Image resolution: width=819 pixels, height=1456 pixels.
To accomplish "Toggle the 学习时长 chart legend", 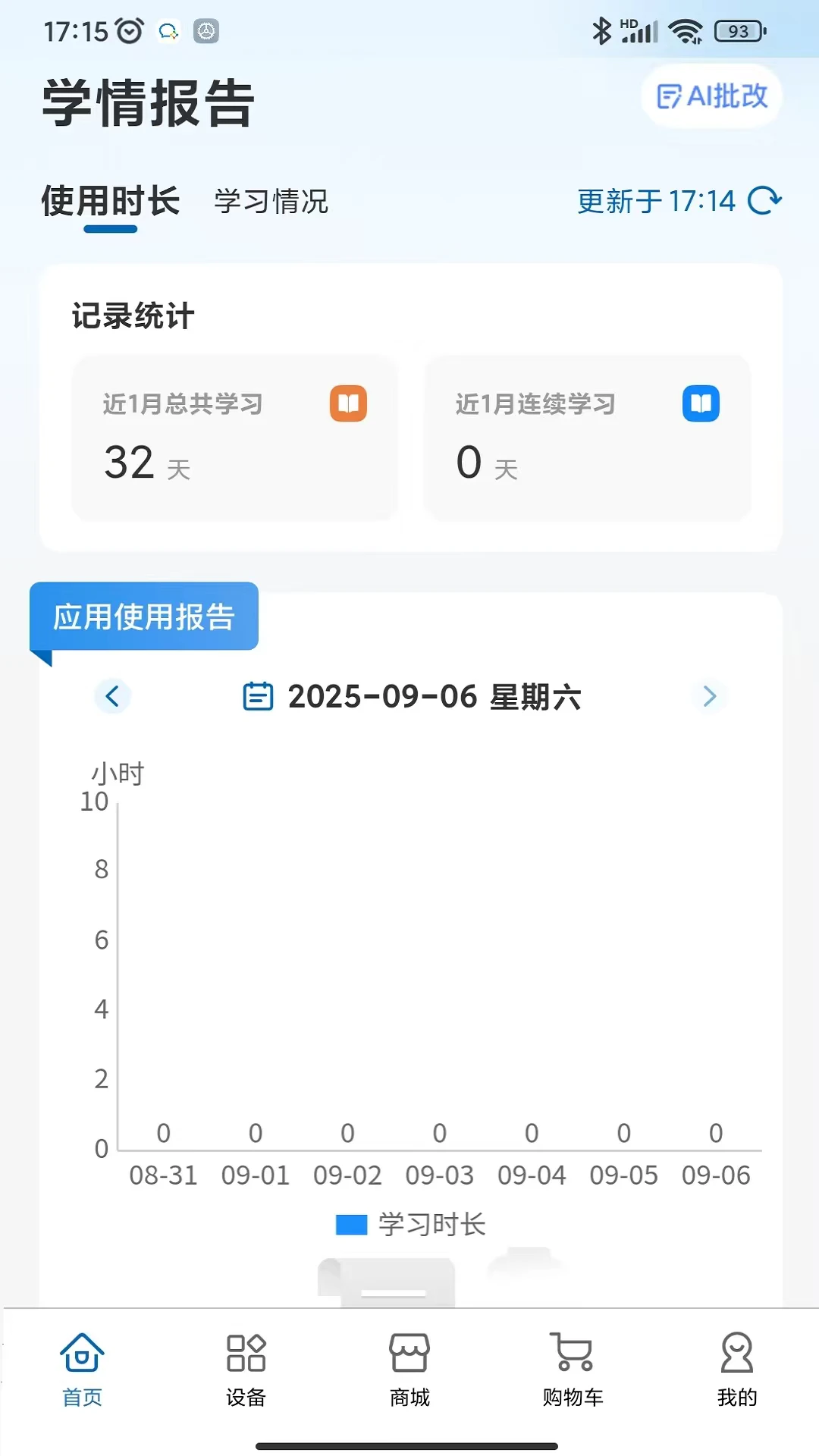I will click(x=411, y=1224).
